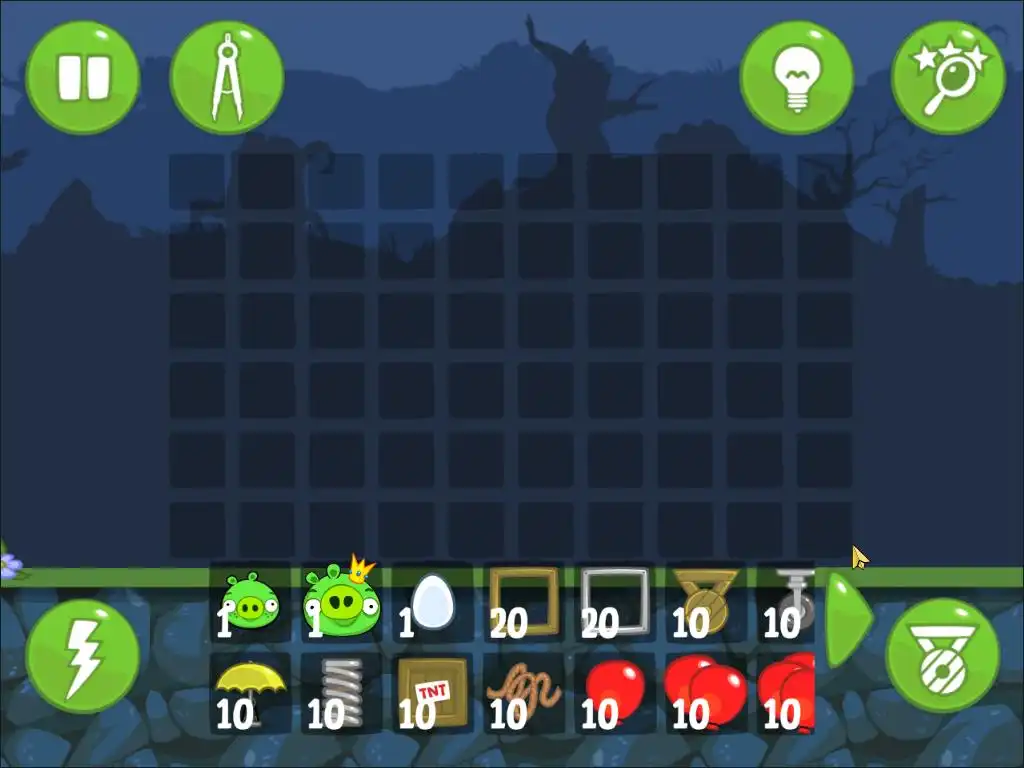The width and height of the screenshot is (1024, 768).
Task: Select the yellow umbrella part
Action: [250, 692]
